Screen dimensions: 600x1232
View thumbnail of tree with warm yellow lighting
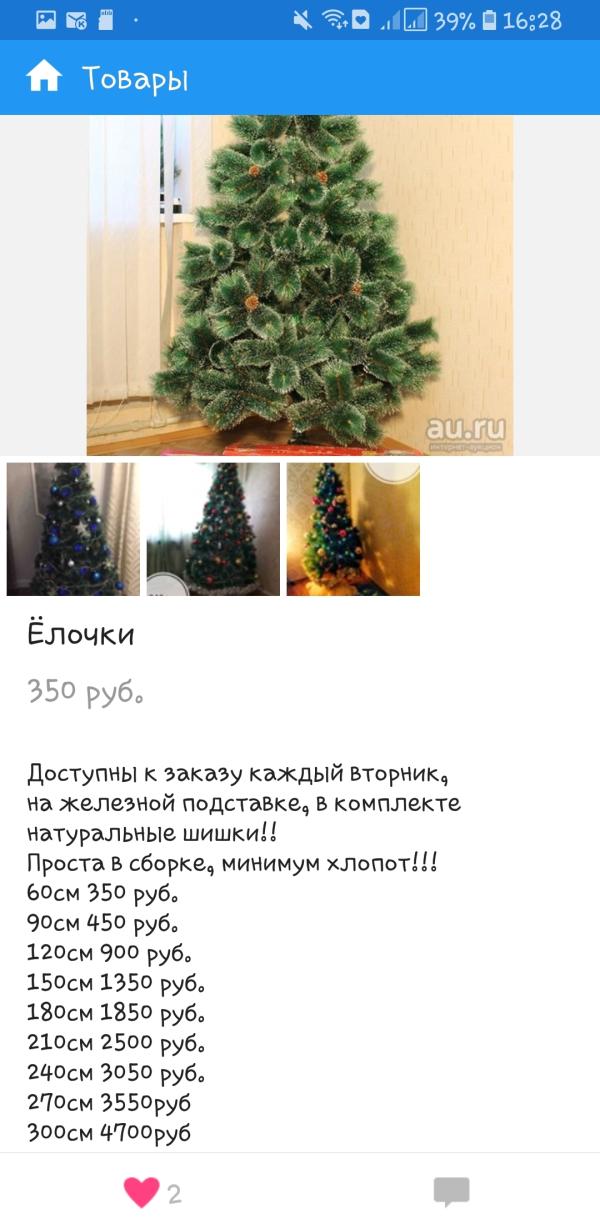[353, 529]
